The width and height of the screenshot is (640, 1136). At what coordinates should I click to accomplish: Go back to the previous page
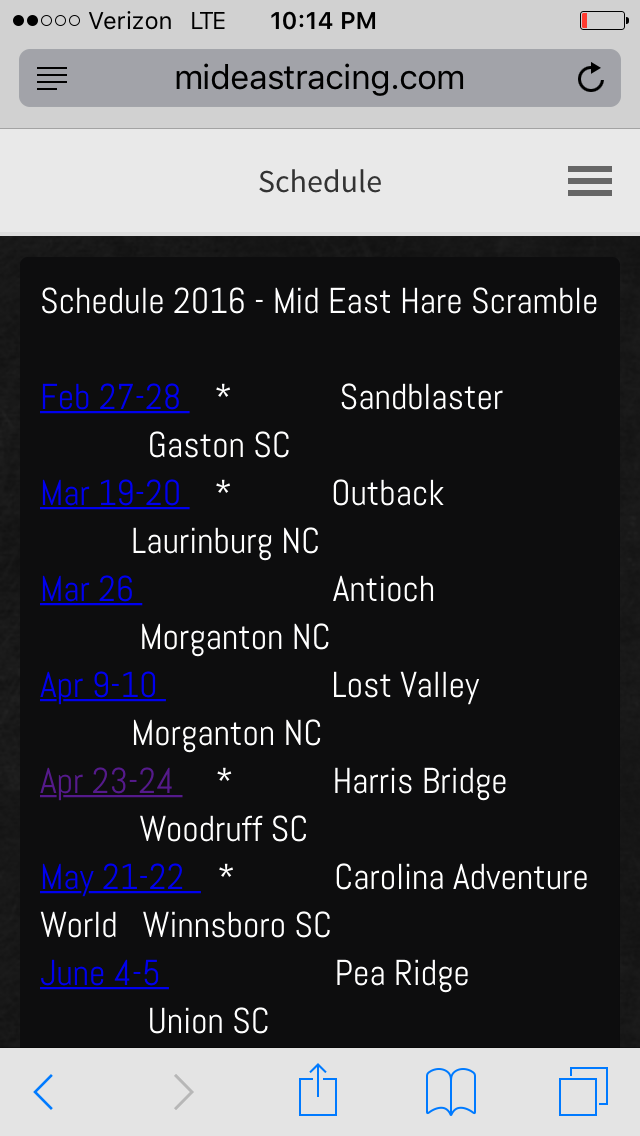pos(43,1091)
